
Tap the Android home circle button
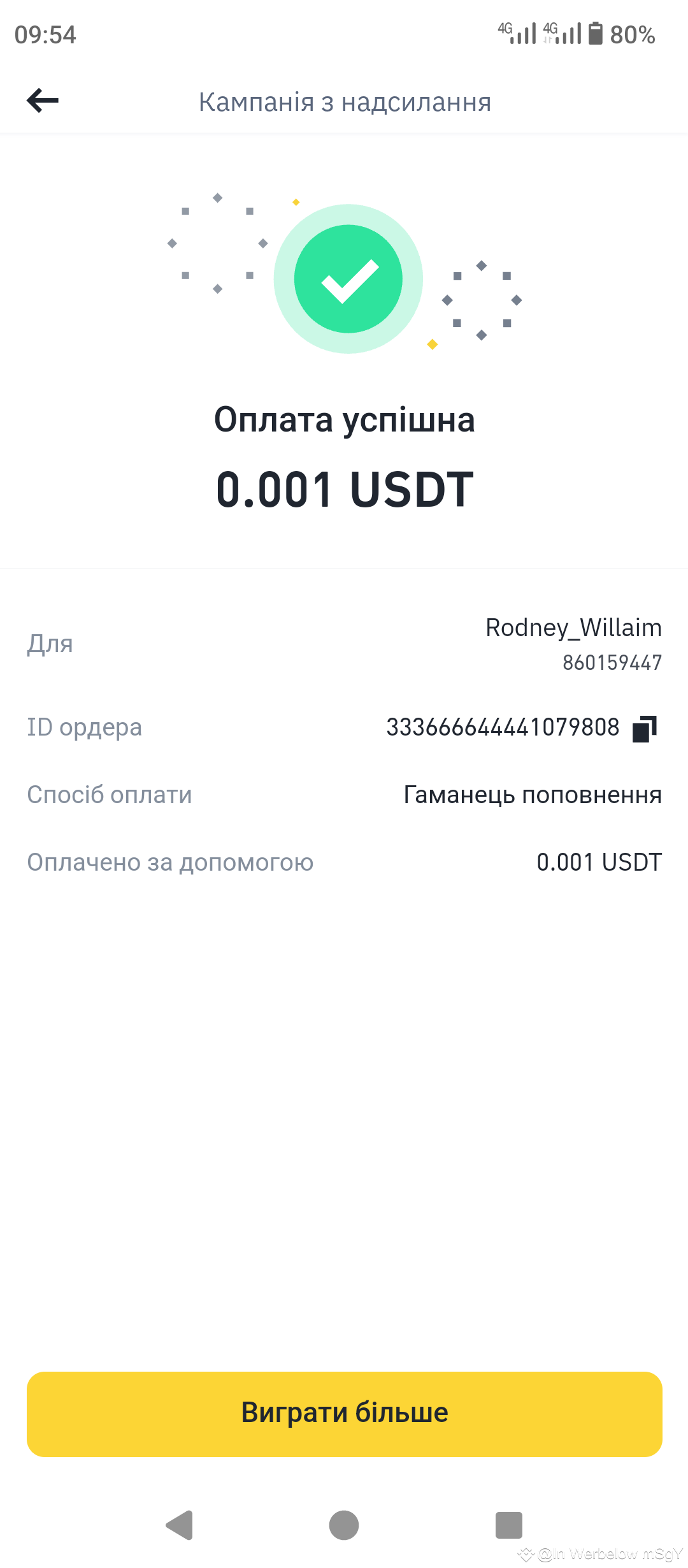[344, 1526]
